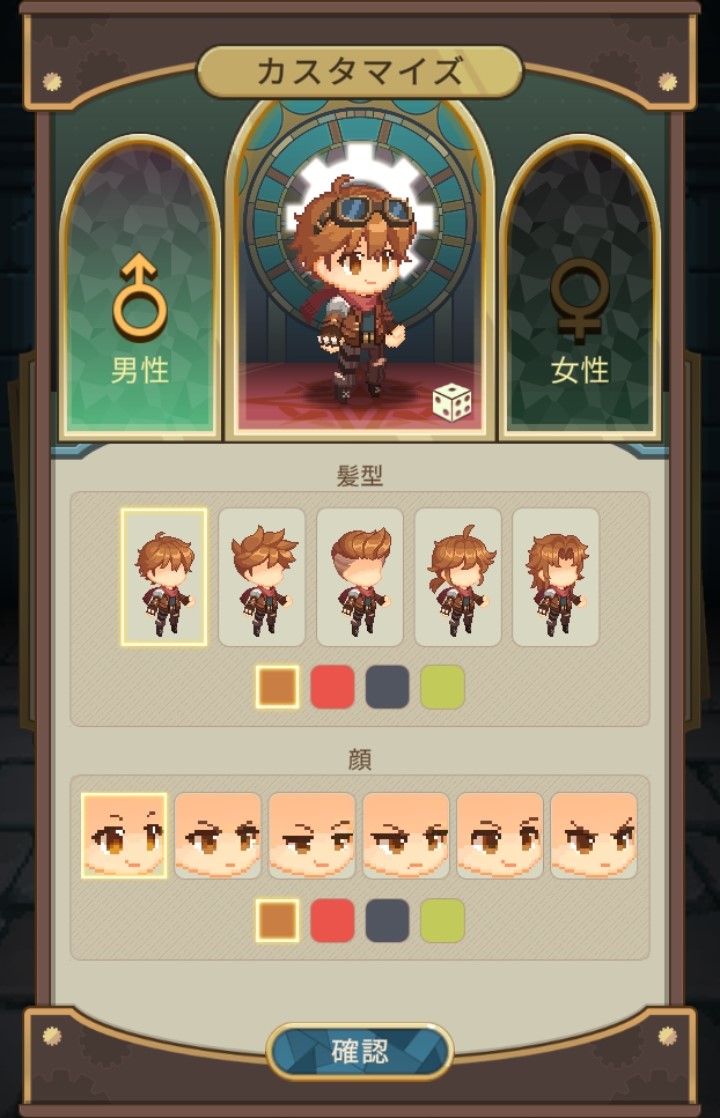The image size is (720, 1118).
Task: Pick the dark gray eye color swatch
Action: coord(387,920)
